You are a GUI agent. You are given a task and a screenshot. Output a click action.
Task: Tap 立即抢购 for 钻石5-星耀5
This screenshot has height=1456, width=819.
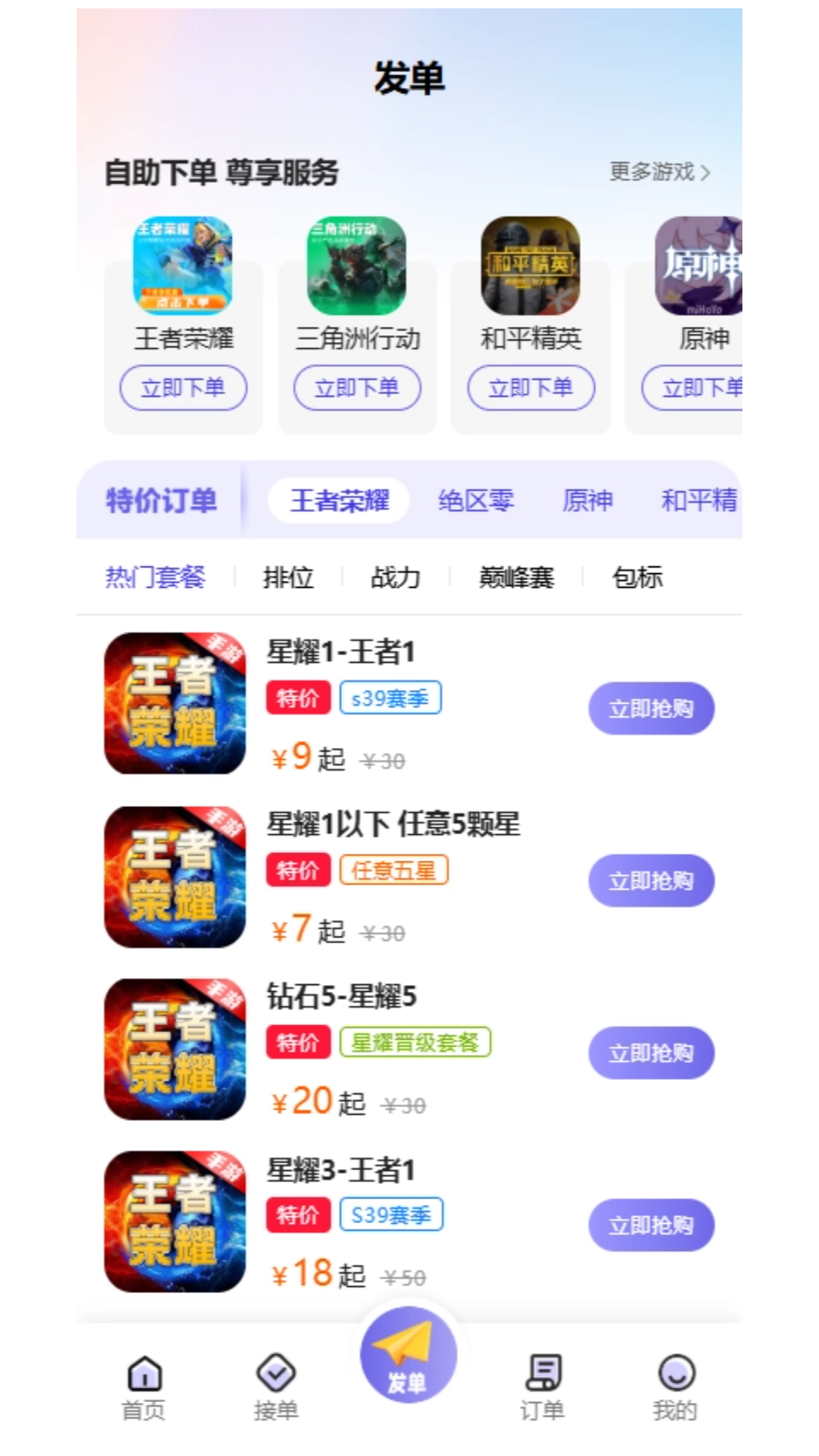point(651,1053)
